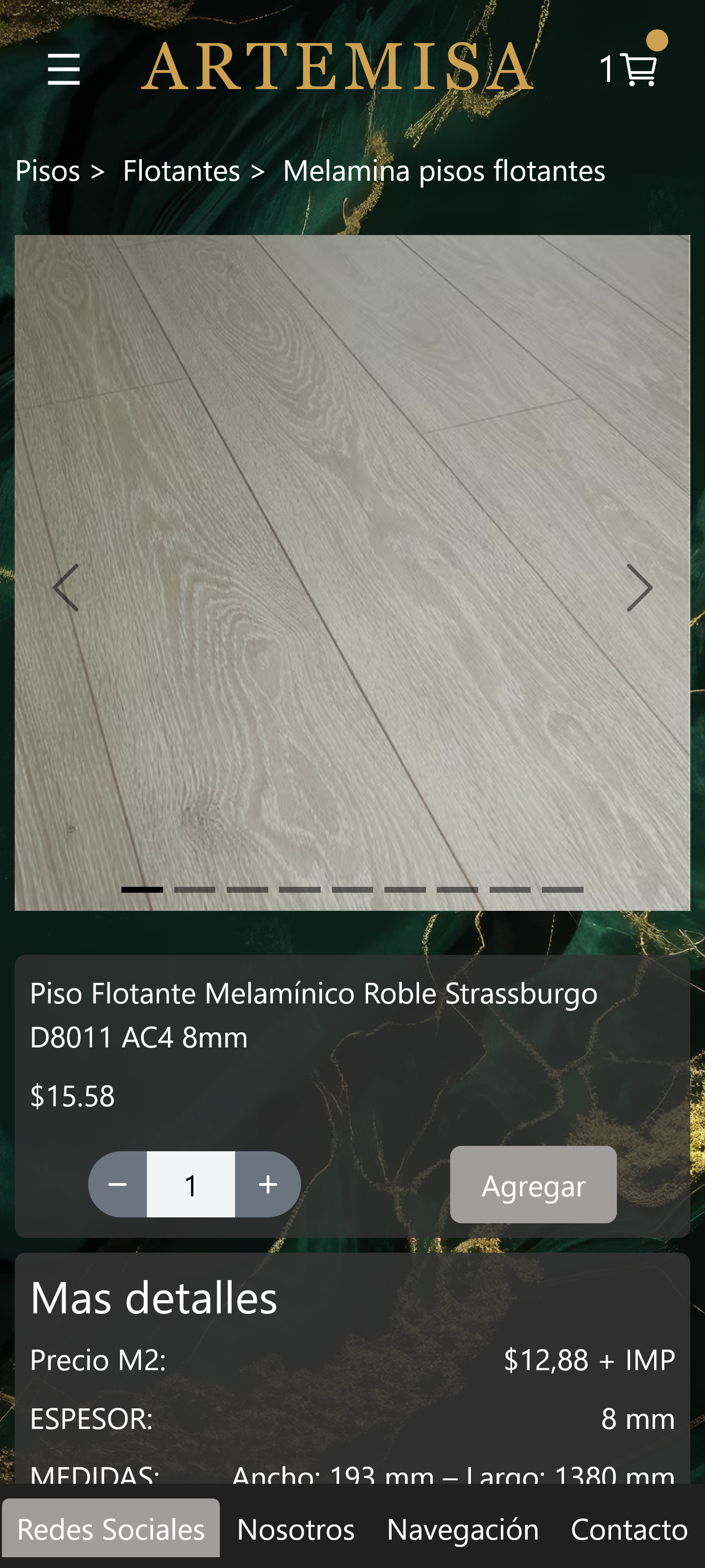Screen dimensions: 705x1568
Task: Select the quantity input field
Action: 190,1184
